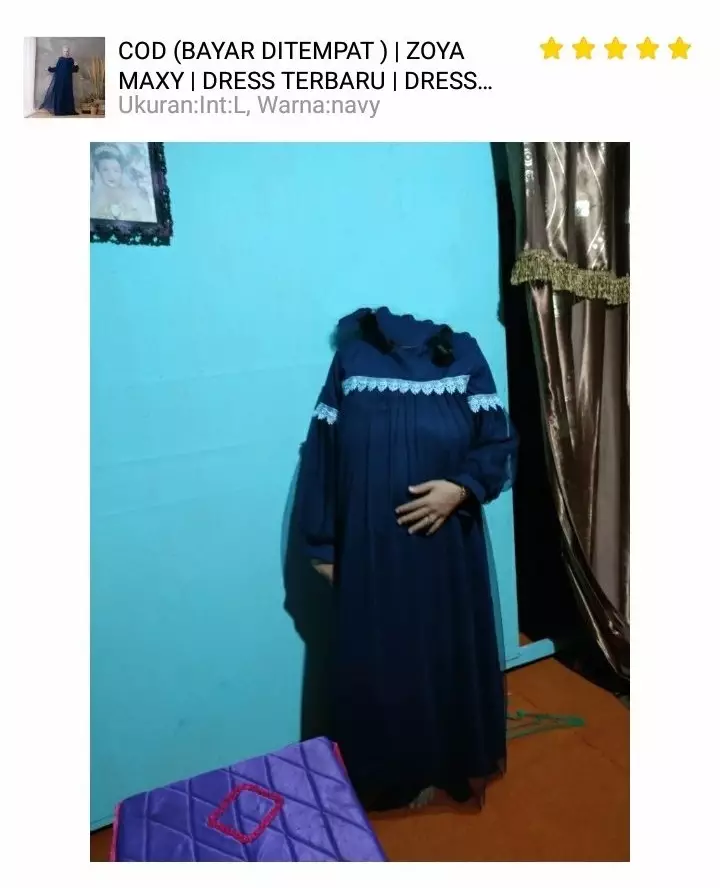This screenshot has width=720, height=888.
Task: Click the first star in the rating
Action: click(551, 45)
